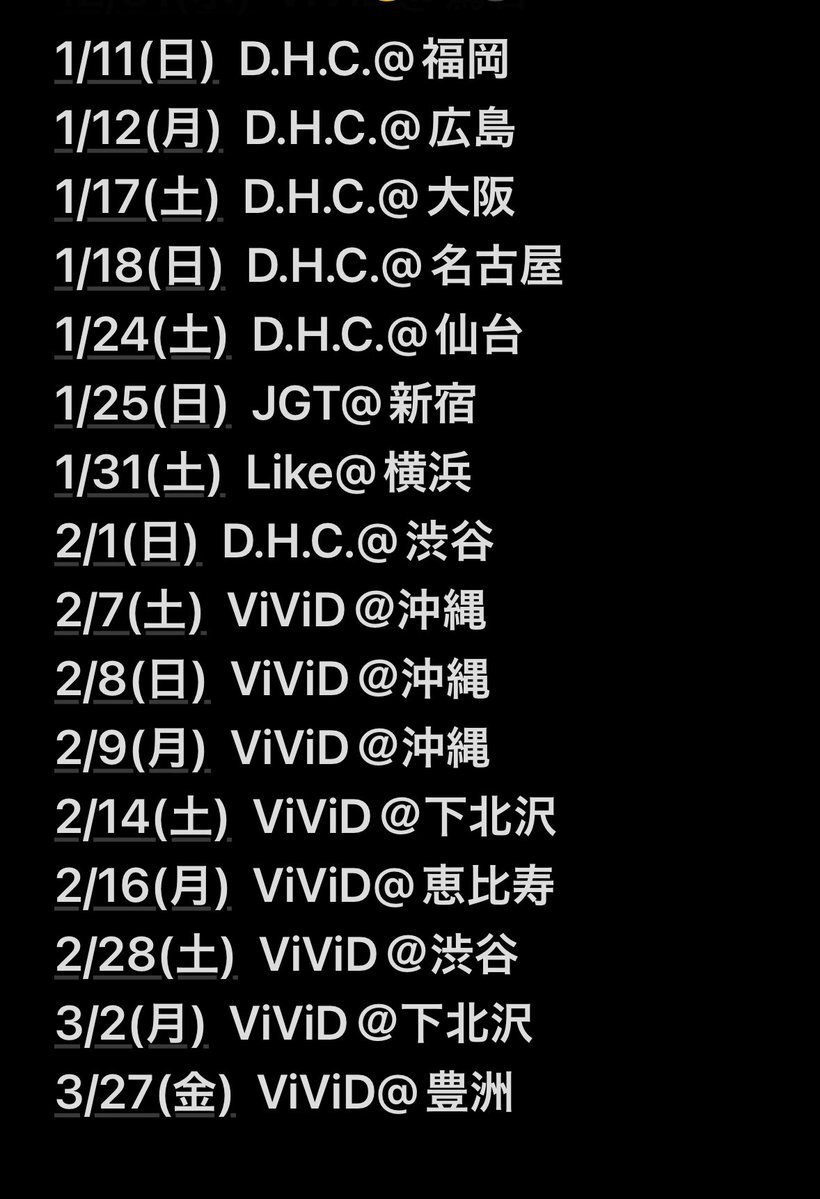Image resolution: width=820 pixels, height=1199 pixels.
Task: Open the 2/7(土) date link
Action: pos(130,612)
